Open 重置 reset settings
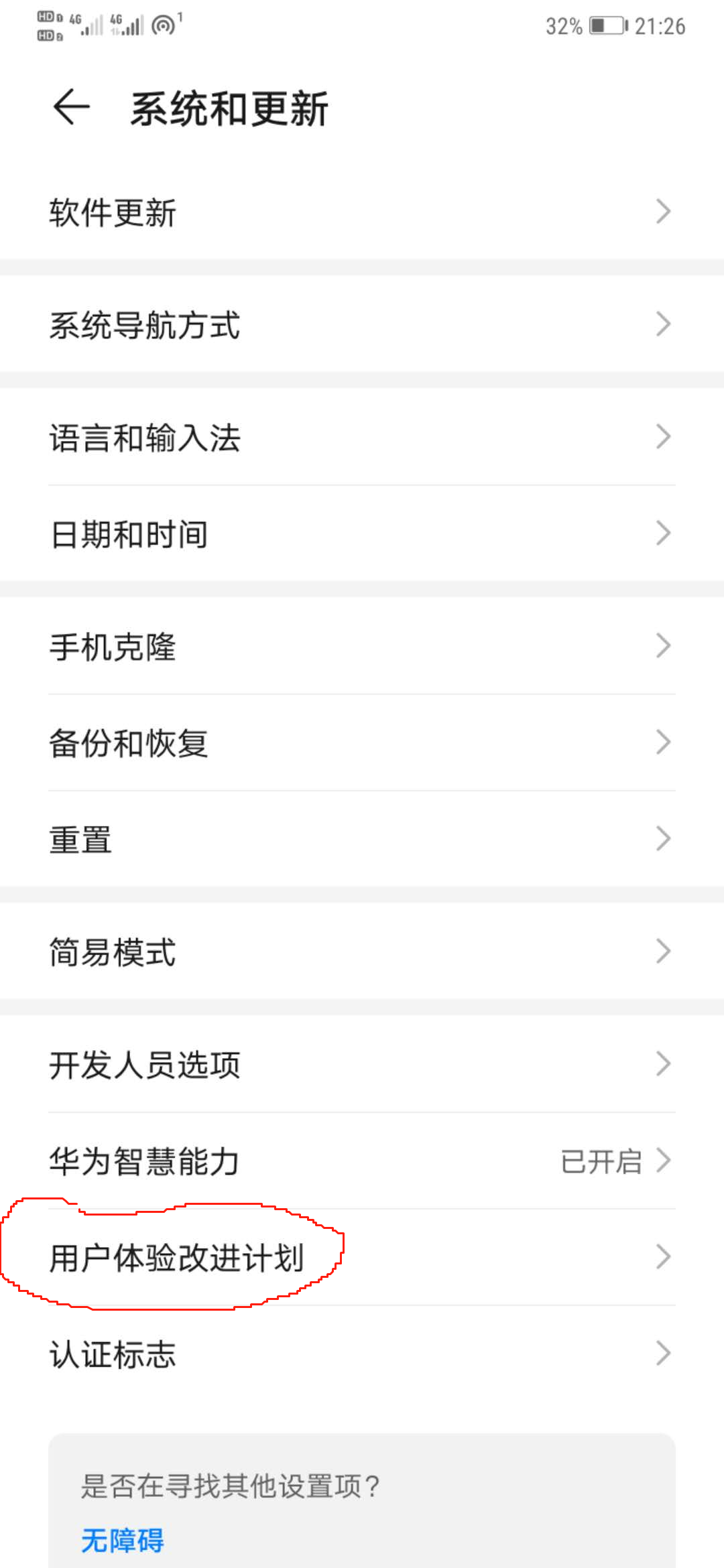This screenshot has height=1568, width=724. pos(362,838)
